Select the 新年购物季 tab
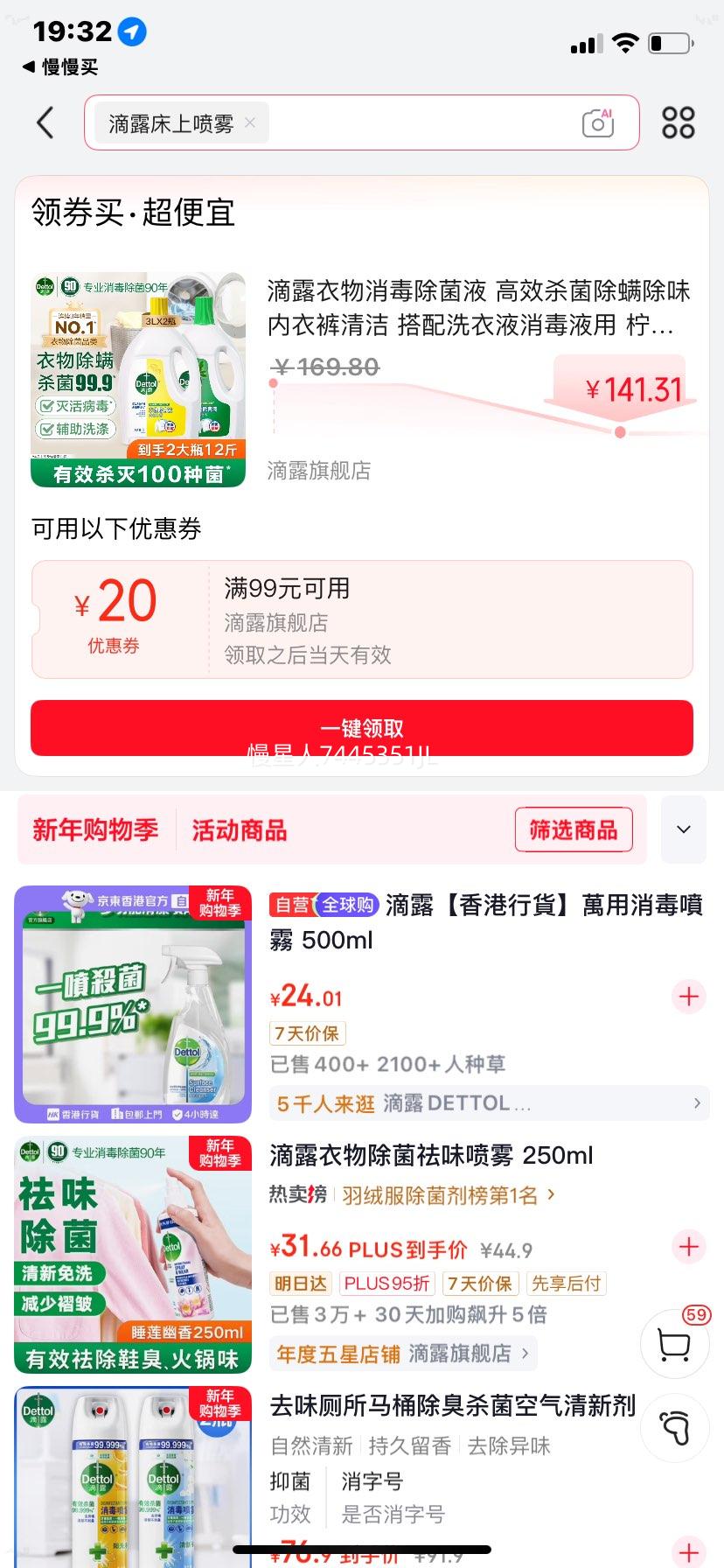724x1568 pixels. pos(96,829)
